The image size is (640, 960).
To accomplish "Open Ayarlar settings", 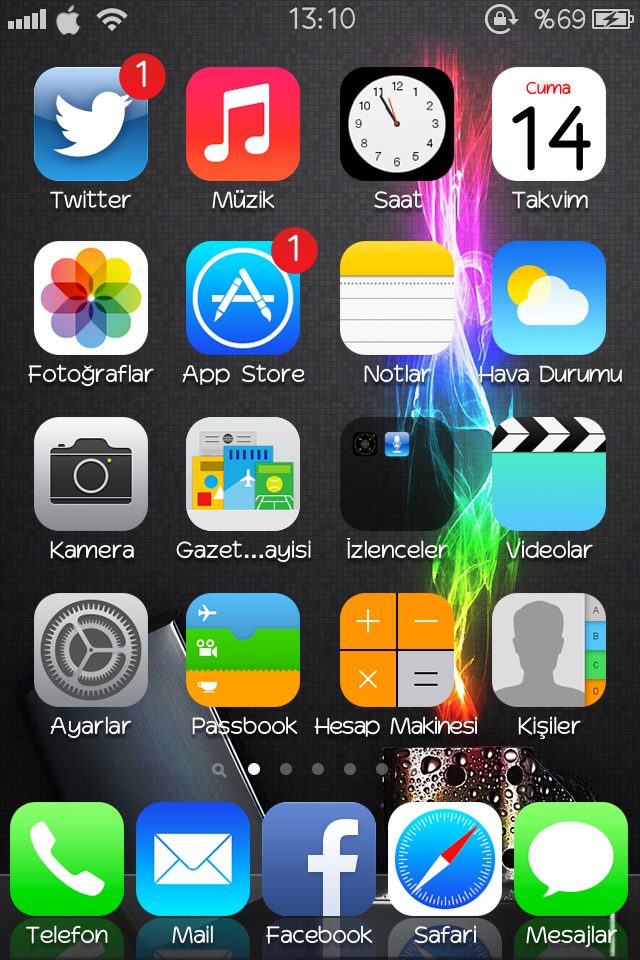I will [x=91, y=650].
